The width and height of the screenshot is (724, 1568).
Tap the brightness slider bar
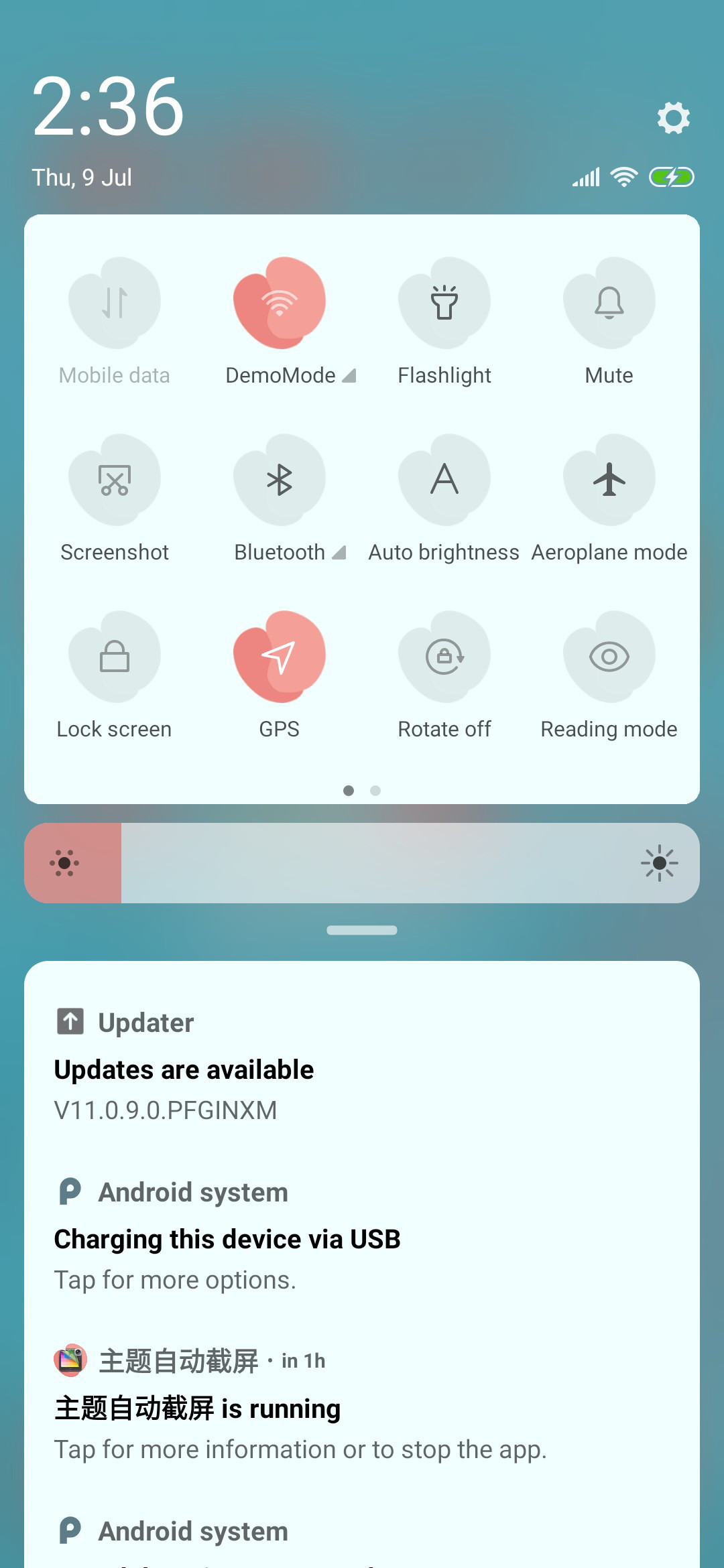362,863
